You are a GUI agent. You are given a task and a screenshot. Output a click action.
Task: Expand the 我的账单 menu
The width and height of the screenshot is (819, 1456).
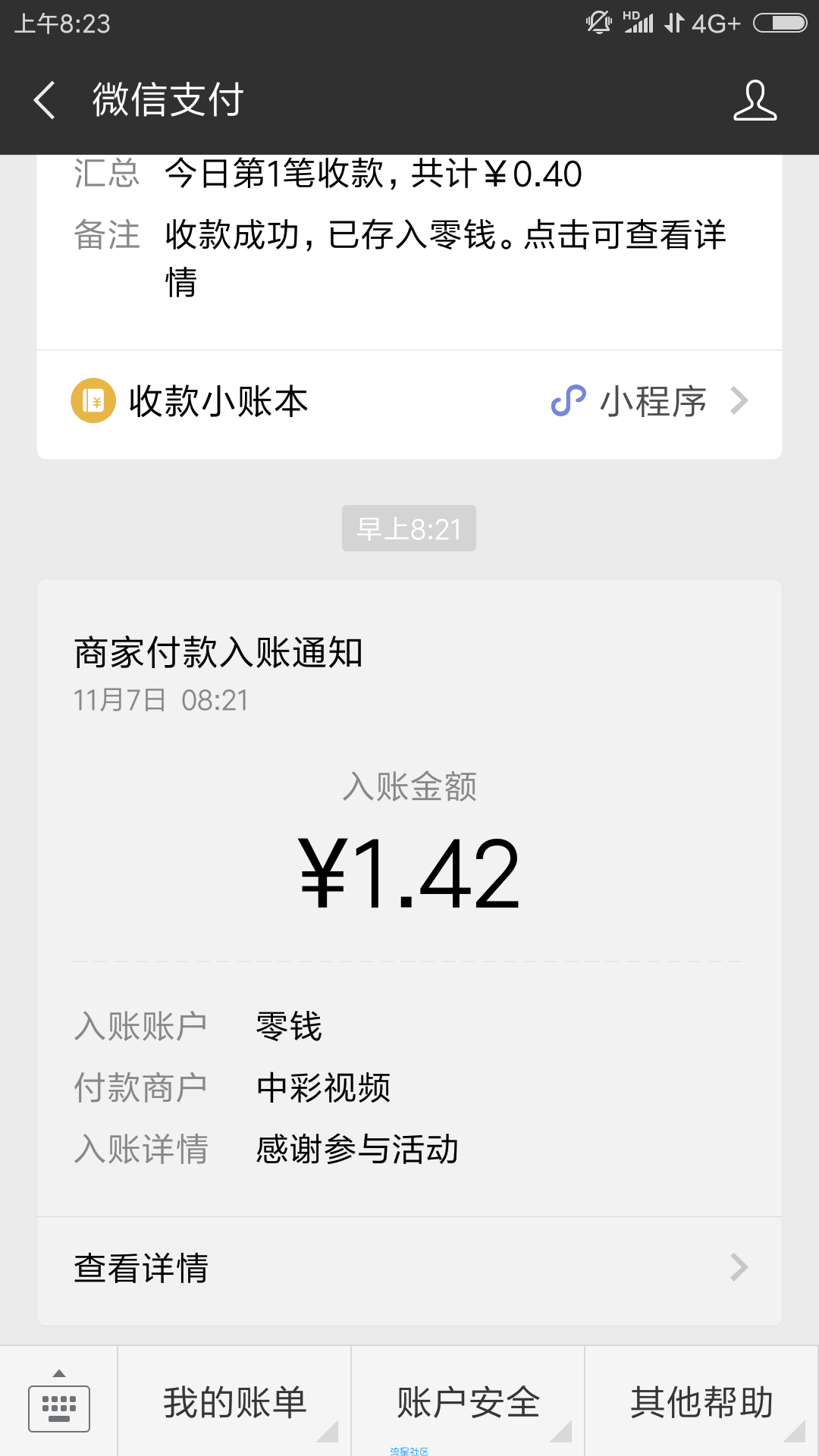click(234, 1402)
